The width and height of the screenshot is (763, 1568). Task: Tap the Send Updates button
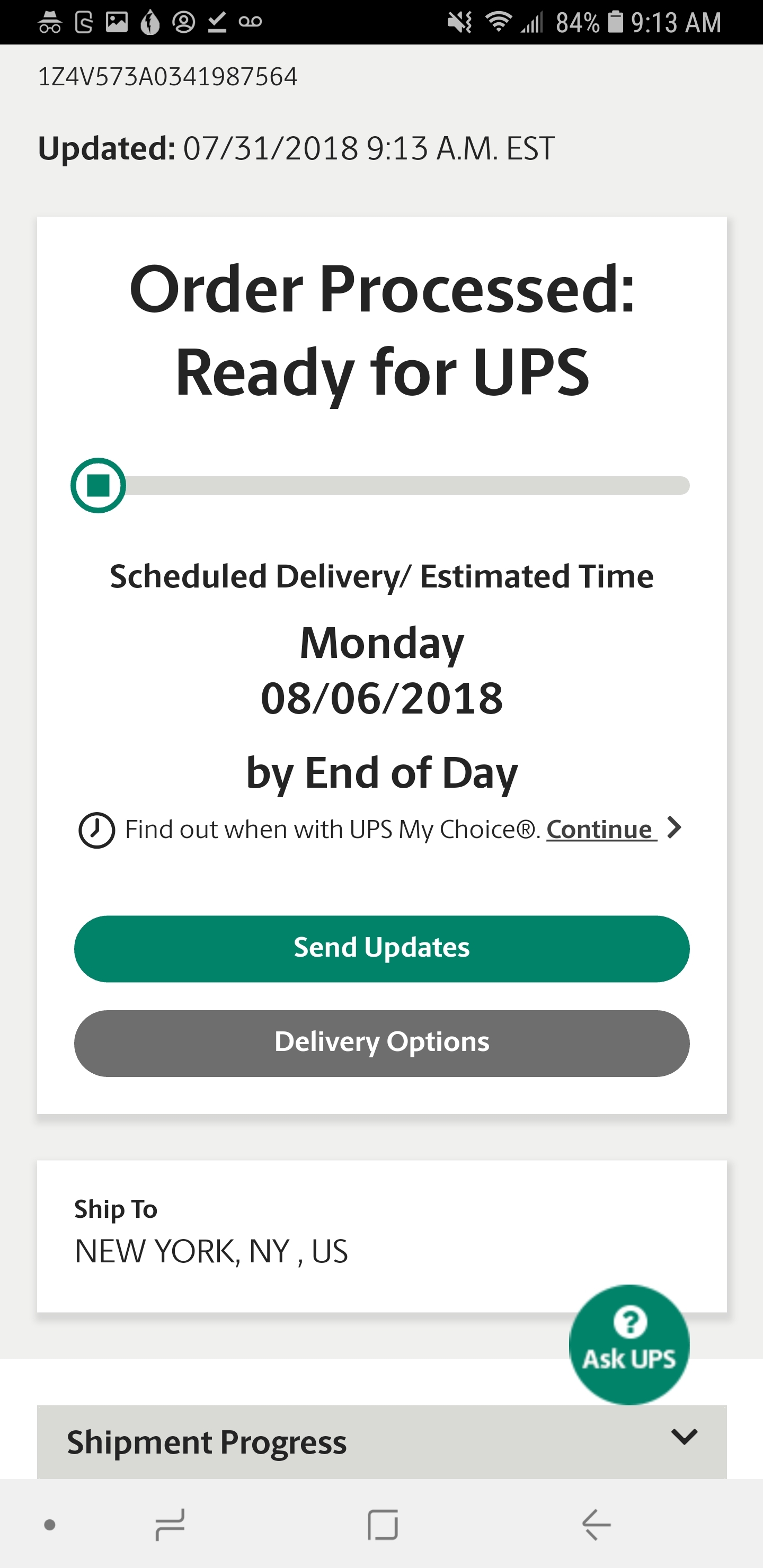382,948
